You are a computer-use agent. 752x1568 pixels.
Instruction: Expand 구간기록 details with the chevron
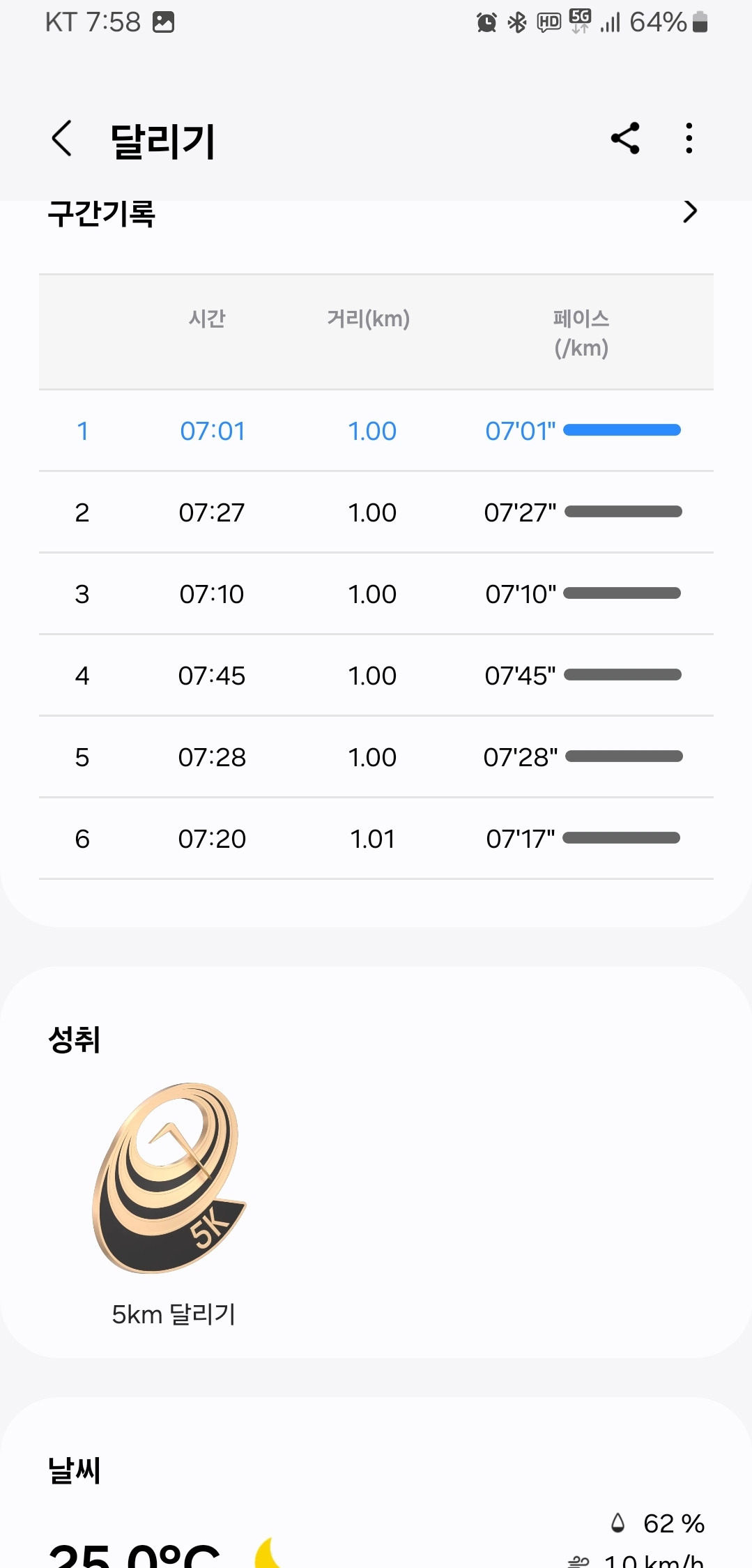click(x=689, y=212)
